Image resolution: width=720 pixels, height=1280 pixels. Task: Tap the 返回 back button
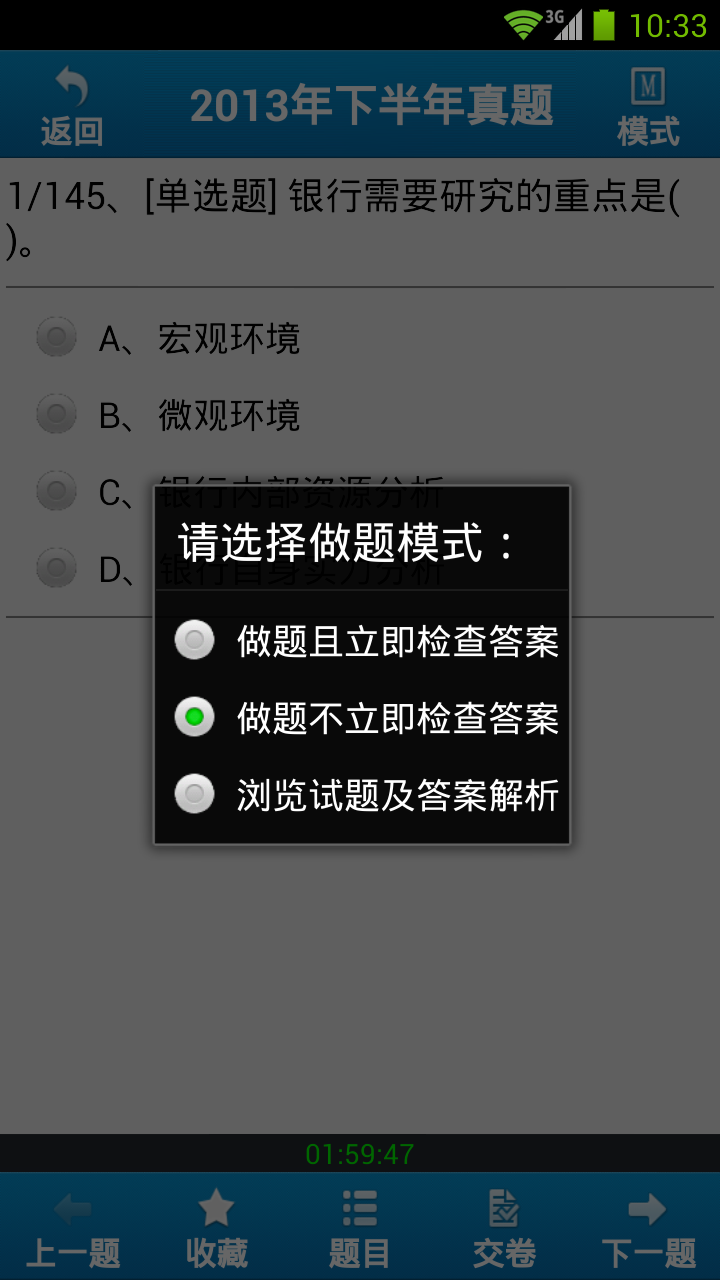click(x=71, y=106)
